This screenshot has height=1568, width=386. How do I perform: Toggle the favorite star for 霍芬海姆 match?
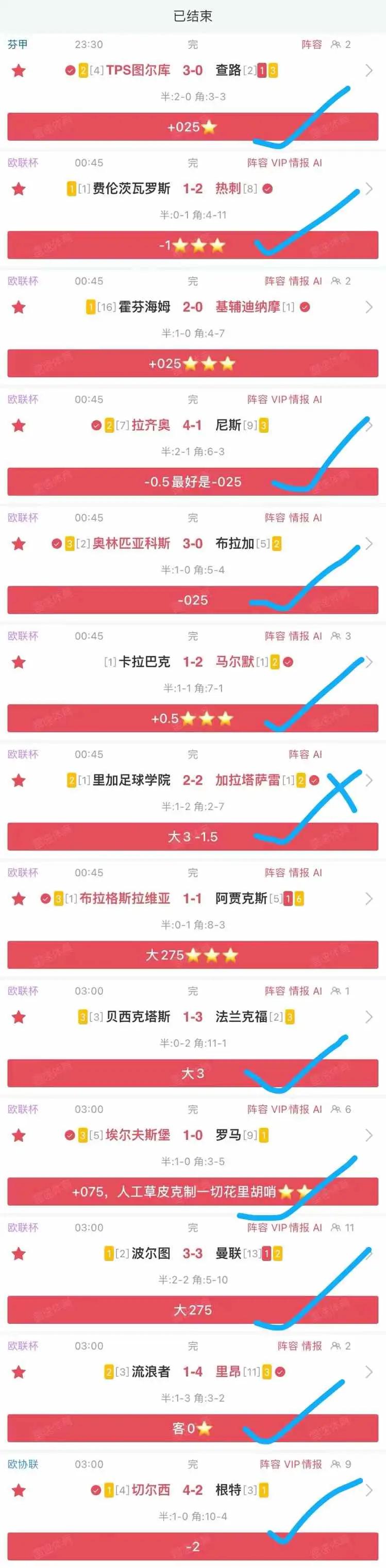[x=19, y=308]
